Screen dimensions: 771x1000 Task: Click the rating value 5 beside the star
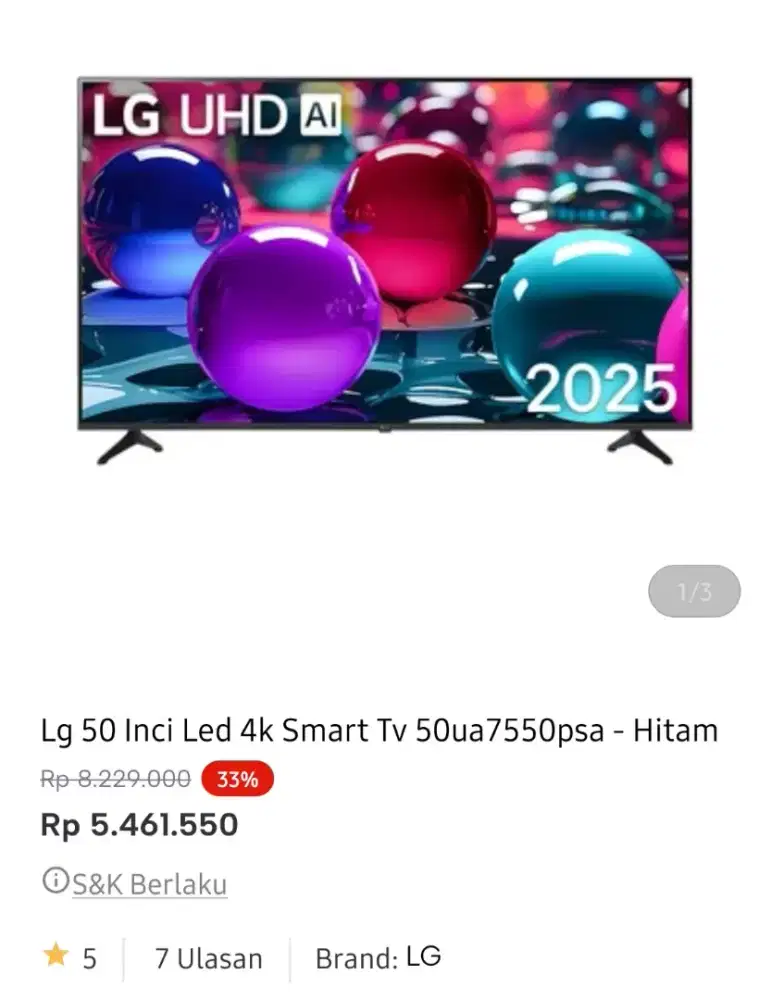[92, 957]
